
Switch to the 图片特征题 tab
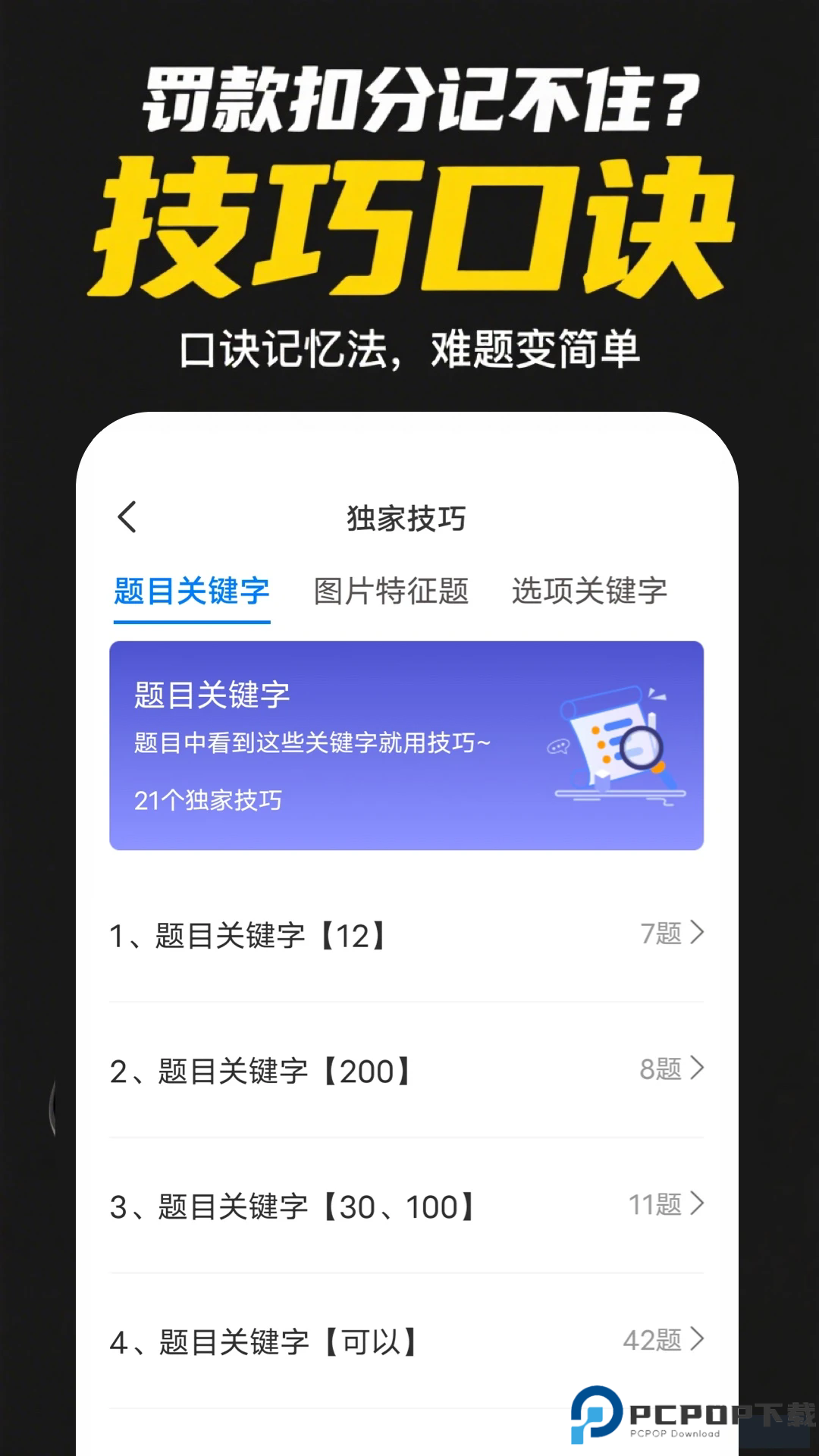click(391, 591)
